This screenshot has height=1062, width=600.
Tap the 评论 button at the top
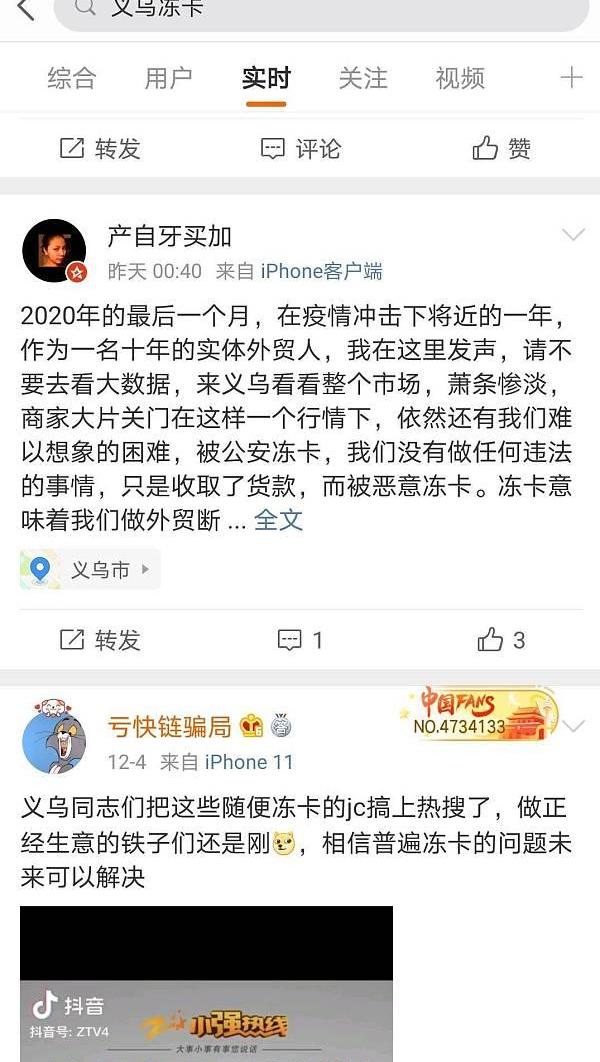(x=301, y=148)
